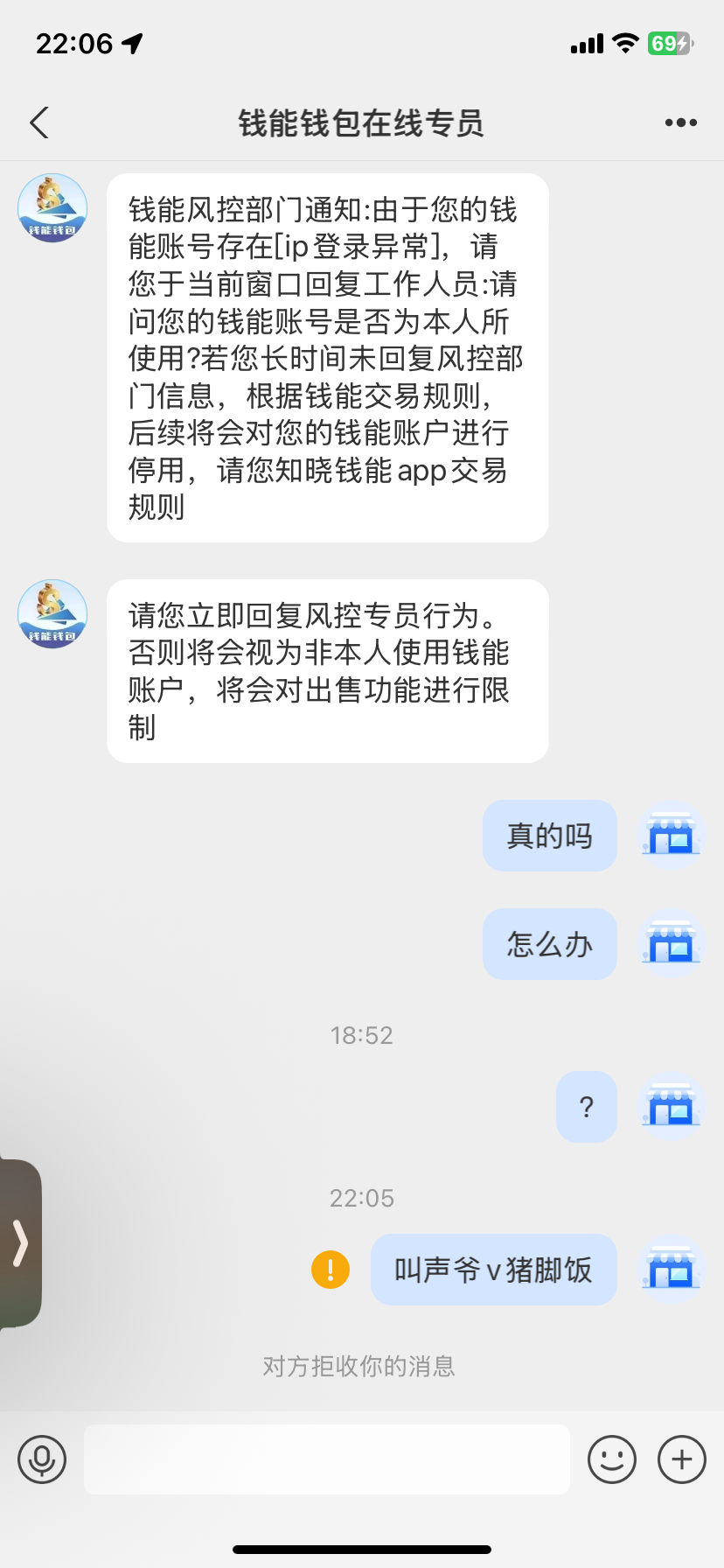Focus the message text field
Viewport: 724px width, 1568px height.
[326, 1459]
